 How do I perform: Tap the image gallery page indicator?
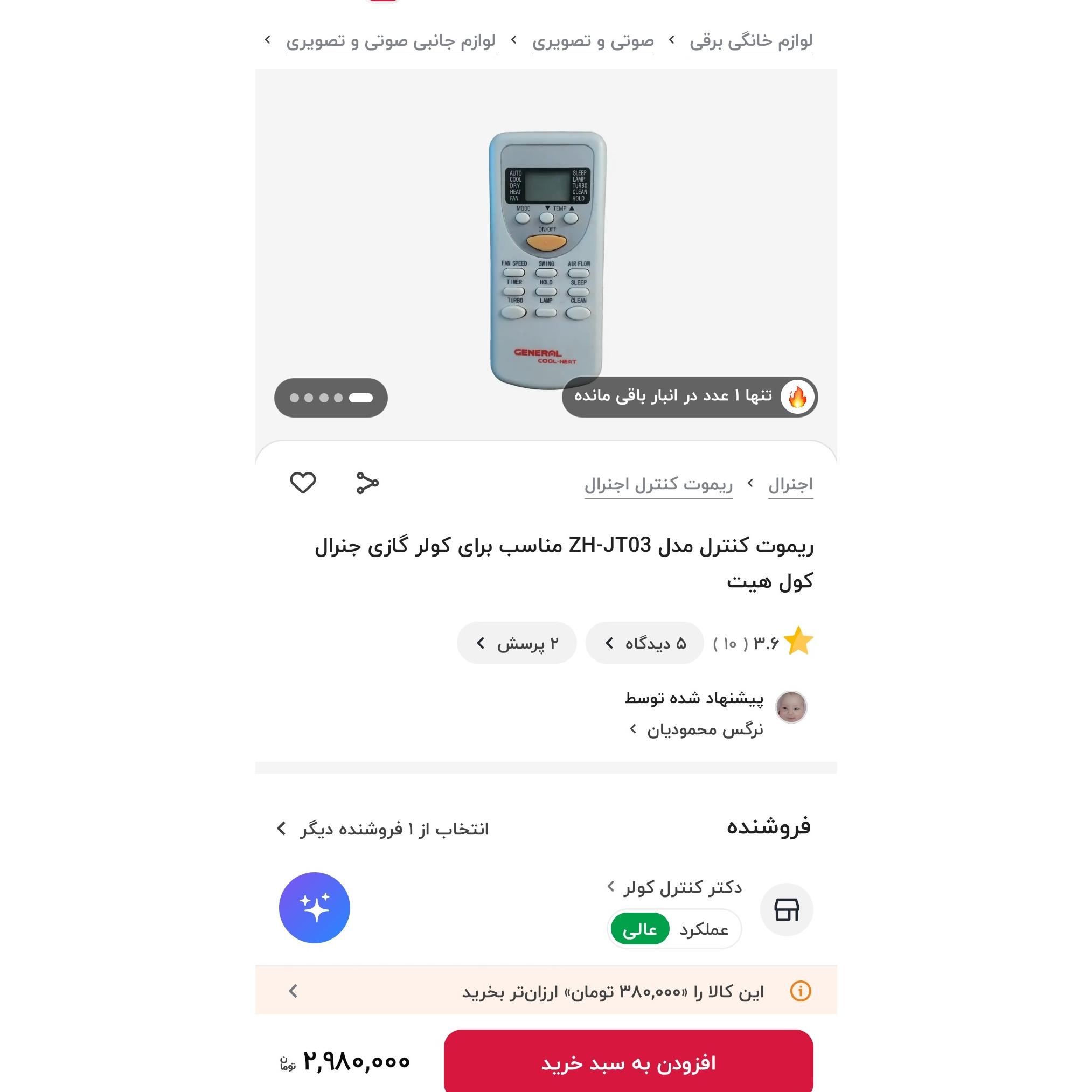pyautogui.click(x=331, y=398)
